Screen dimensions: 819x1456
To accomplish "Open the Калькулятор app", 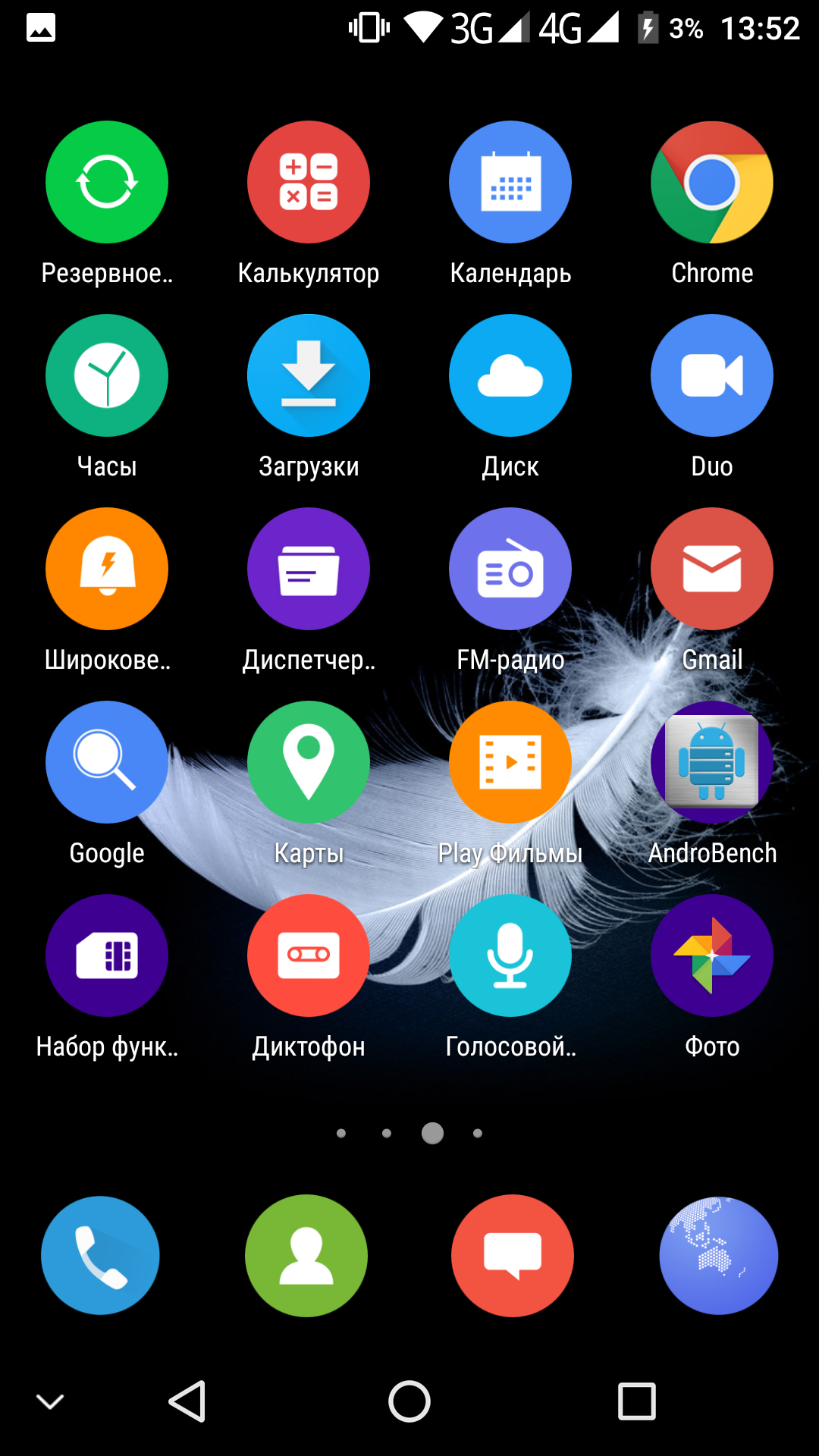I will (308, 183).
